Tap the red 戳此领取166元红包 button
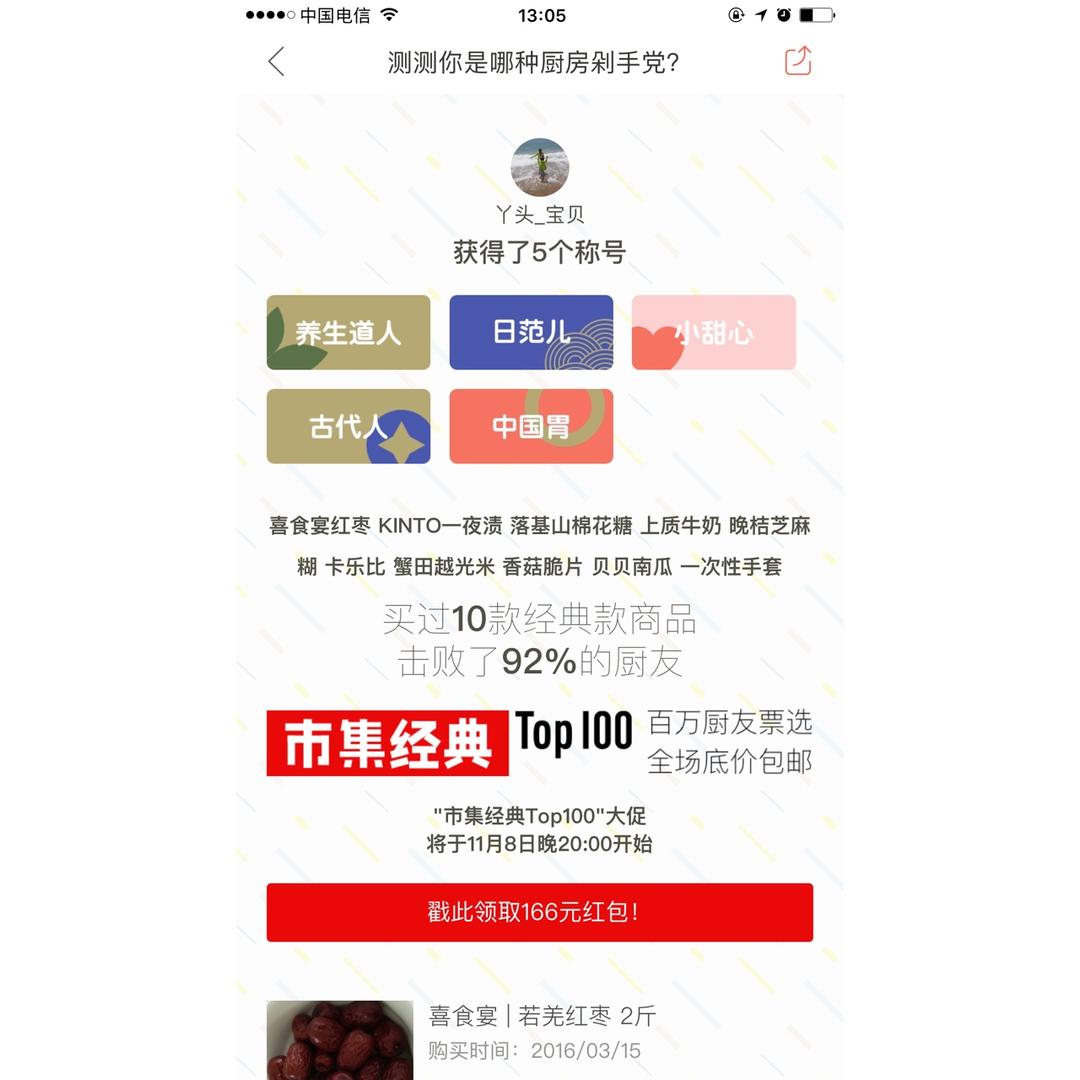Image resolution: width=1080 pixels, height=1080 pixels. [x=539, y=912]
